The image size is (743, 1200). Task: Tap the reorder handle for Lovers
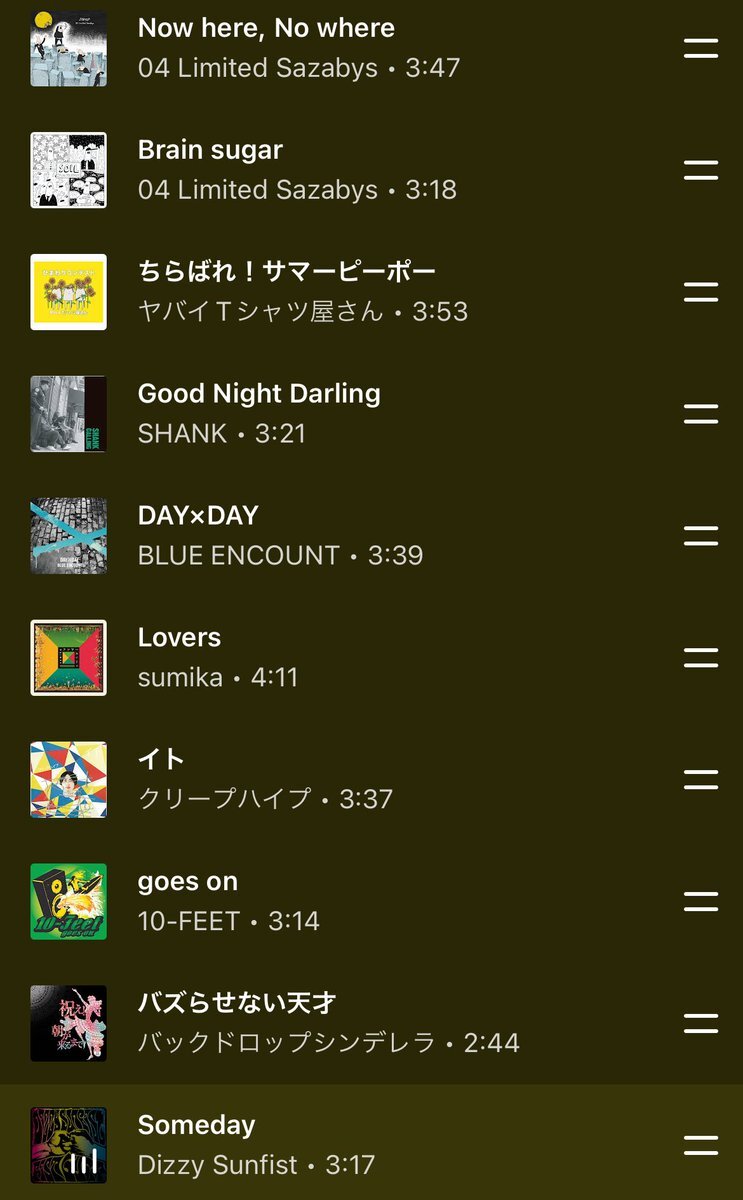pos(701,658)
